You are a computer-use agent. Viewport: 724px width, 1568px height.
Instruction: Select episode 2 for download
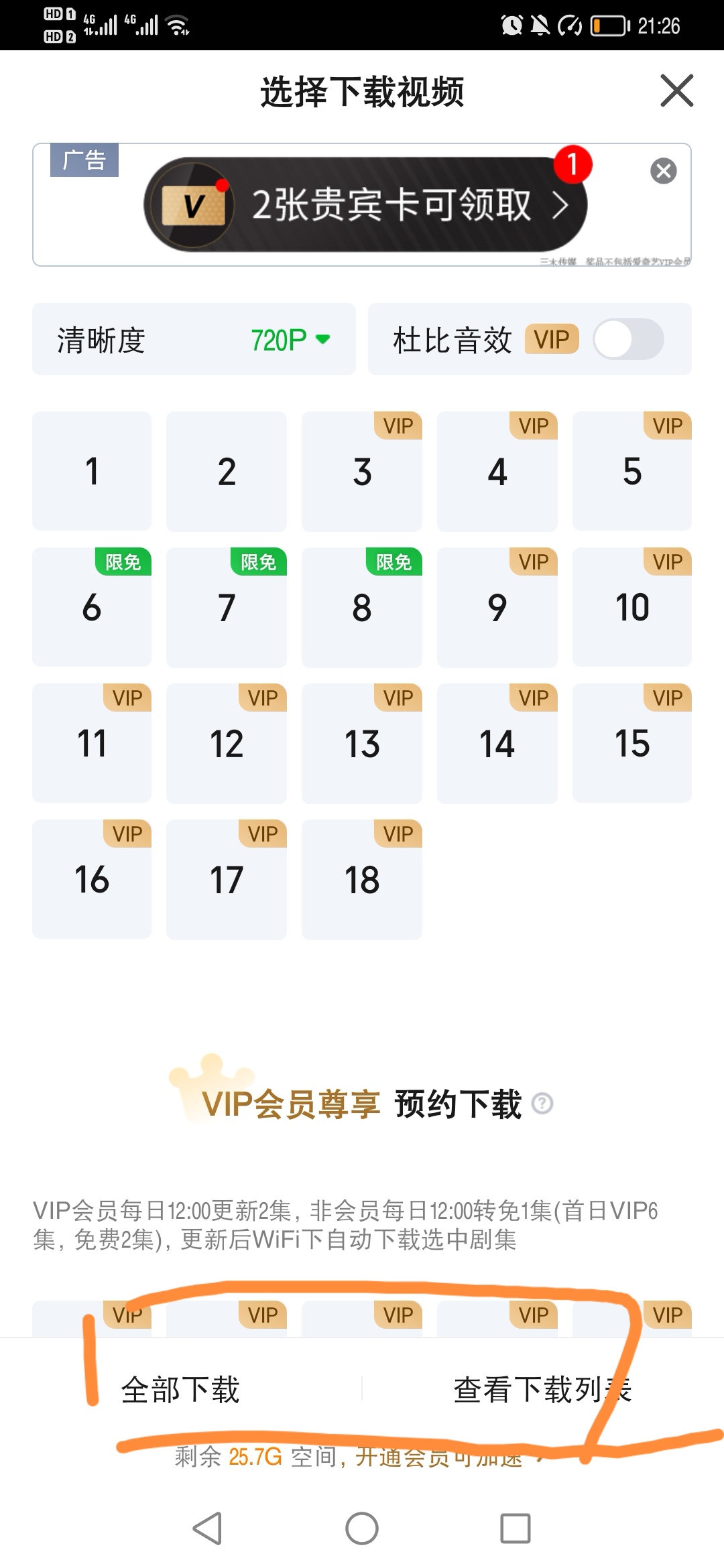(227, 472)
